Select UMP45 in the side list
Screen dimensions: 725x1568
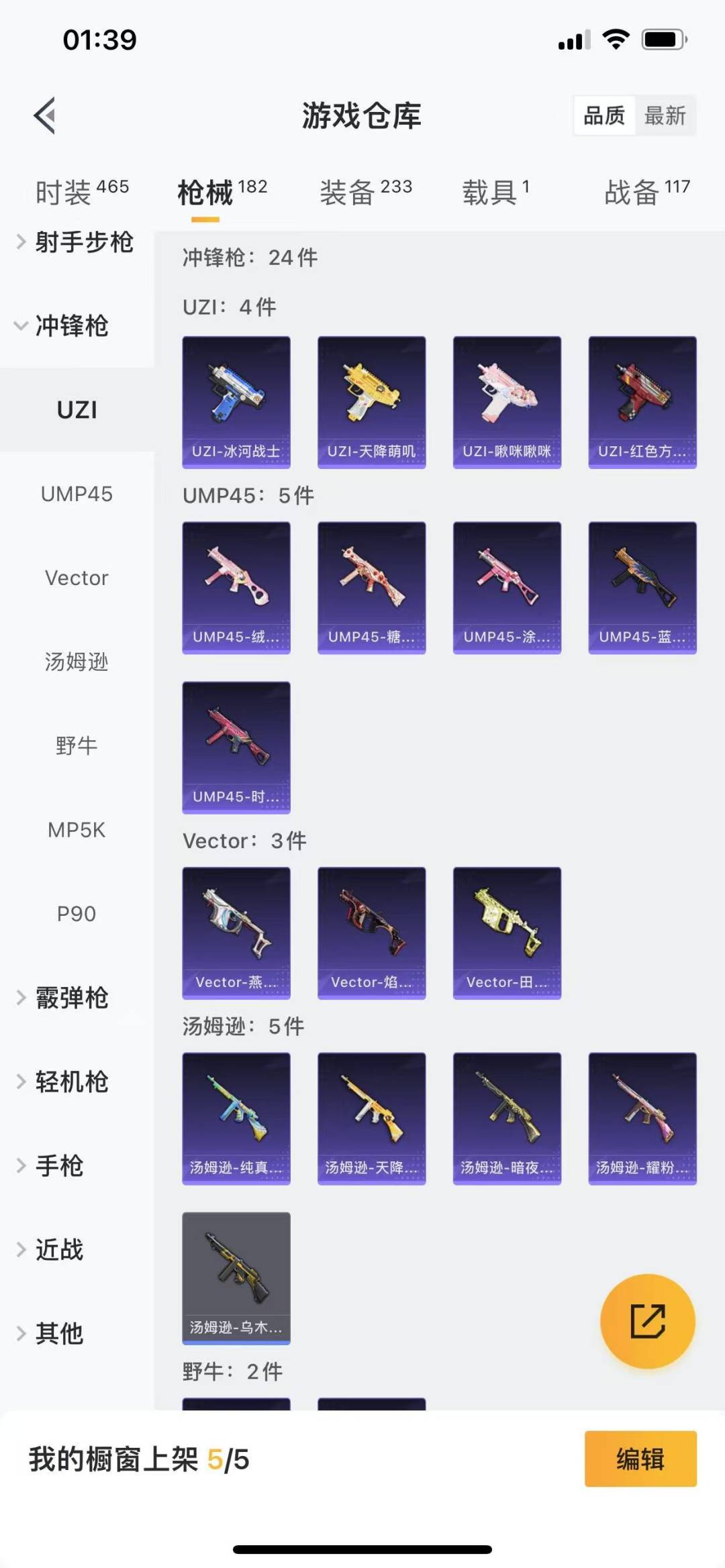click(77, 494)
